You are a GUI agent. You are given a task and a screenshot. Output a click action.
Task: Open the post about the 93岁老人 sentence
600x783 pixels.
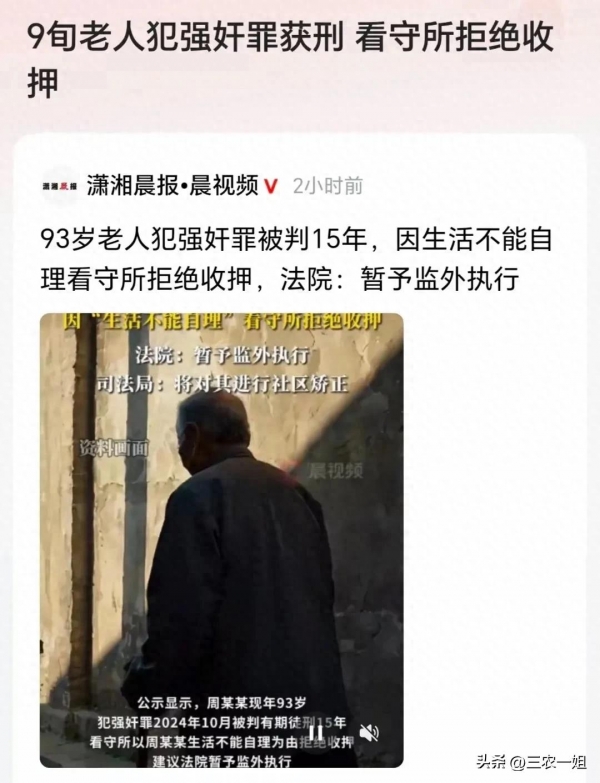click(x=295, y=258)
